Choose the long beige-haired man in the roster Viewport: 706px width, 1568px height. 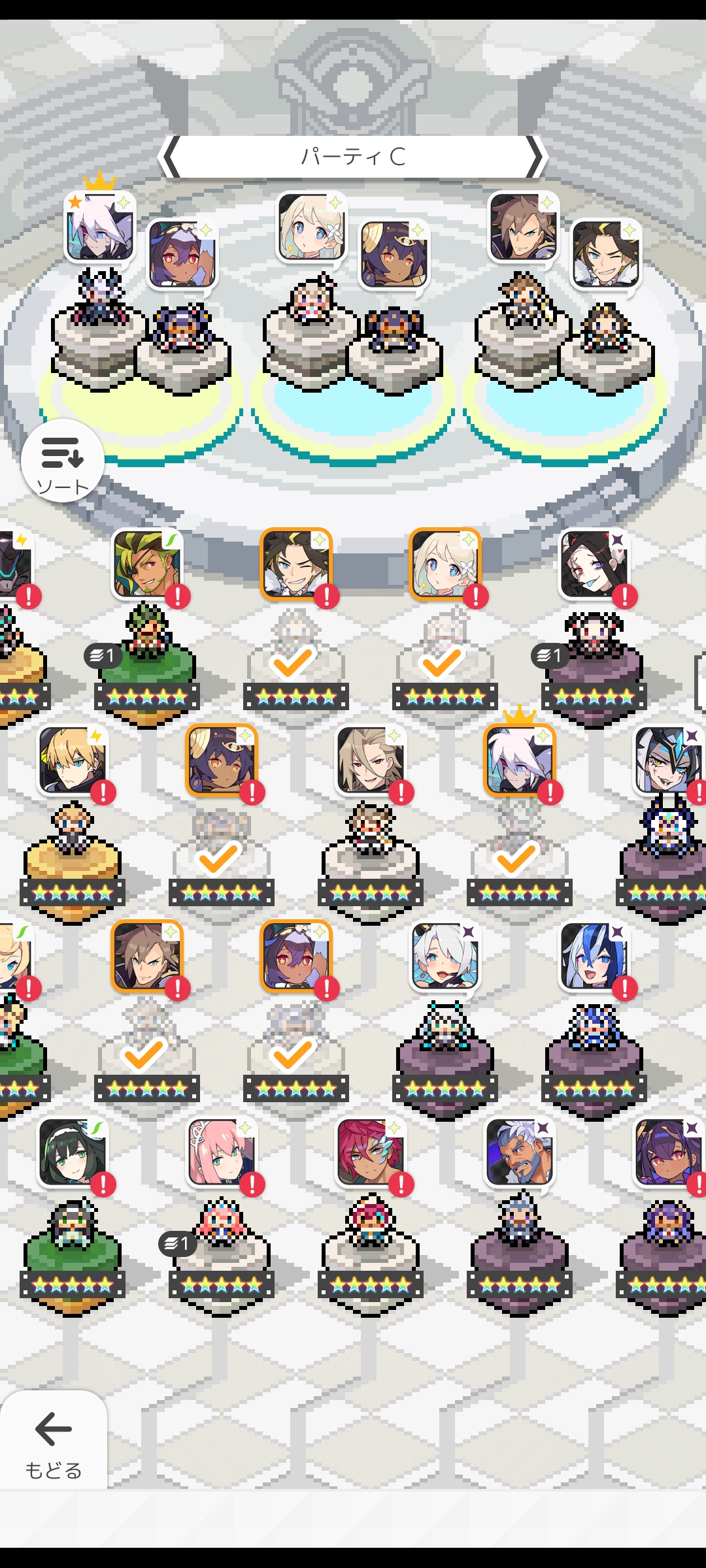click(370, 760)
